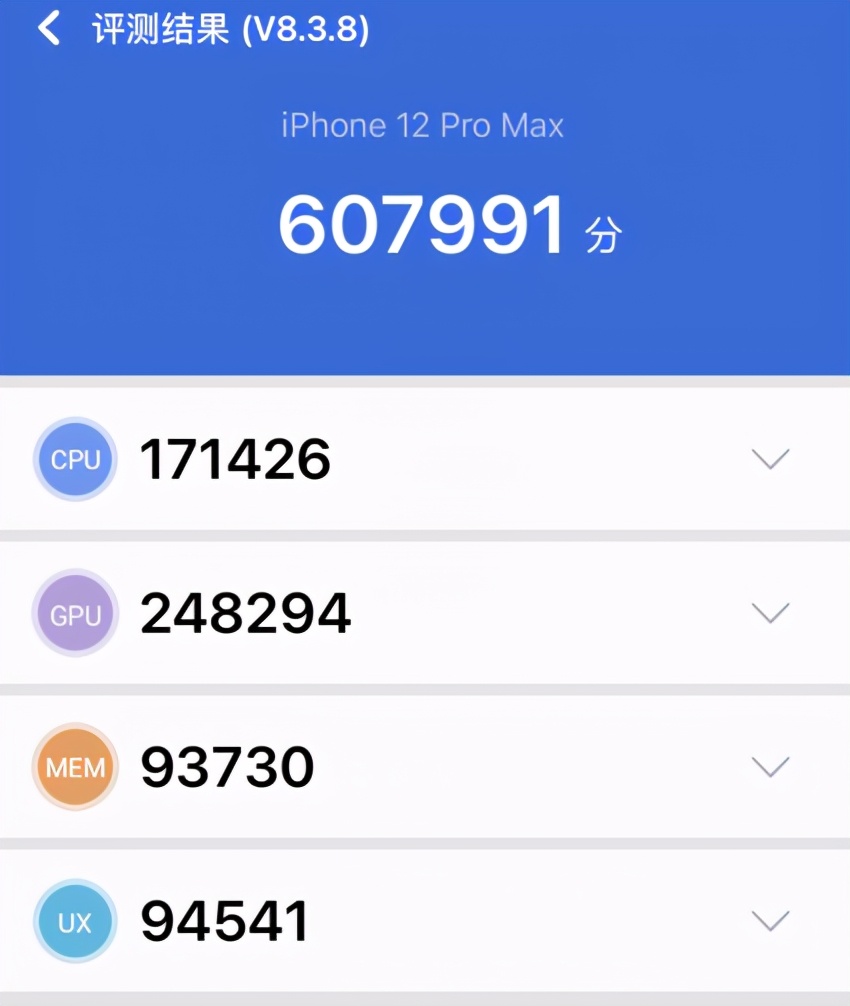
Task: Tap the iPhone 12 Pro Max label
Action: [423, 124]
